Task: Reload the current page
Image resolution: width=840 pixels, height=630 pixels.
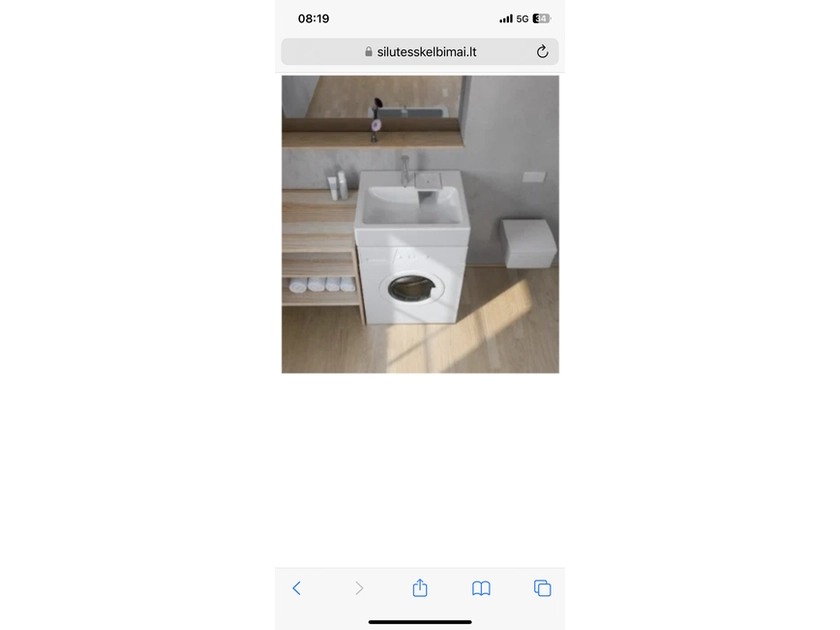Action: click(x=542, y=52)
